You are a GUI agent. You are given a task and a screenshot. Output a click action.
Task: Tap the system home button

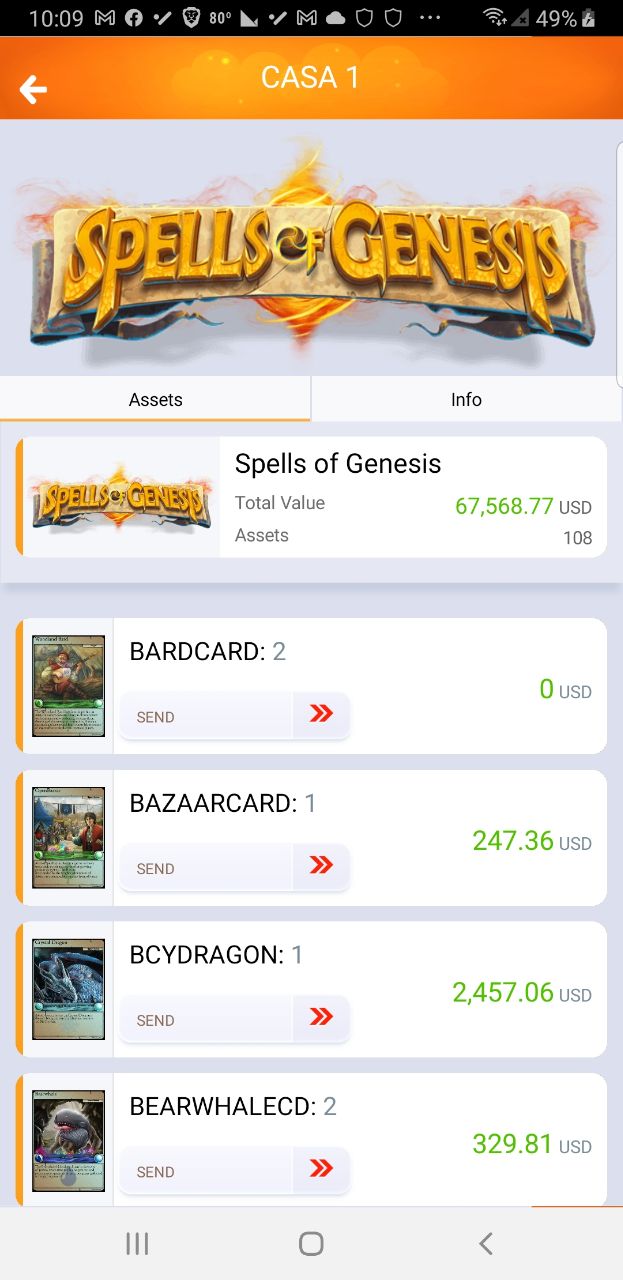[x=311, y=1243]
